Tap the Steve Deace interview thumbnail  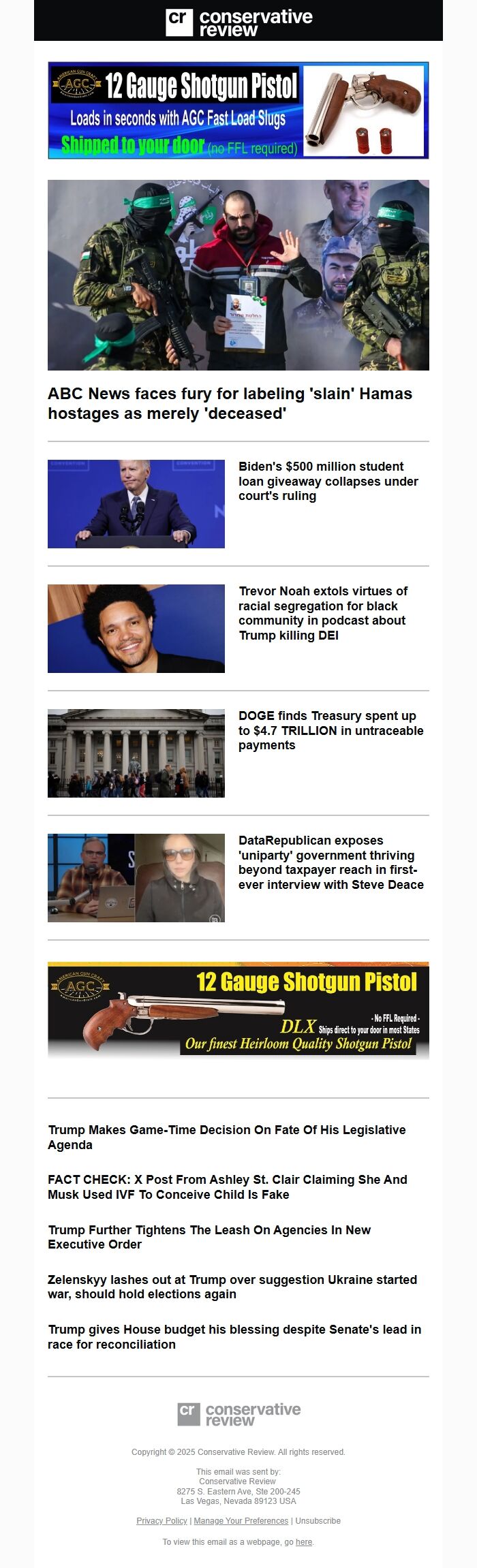tap(136, 877)
